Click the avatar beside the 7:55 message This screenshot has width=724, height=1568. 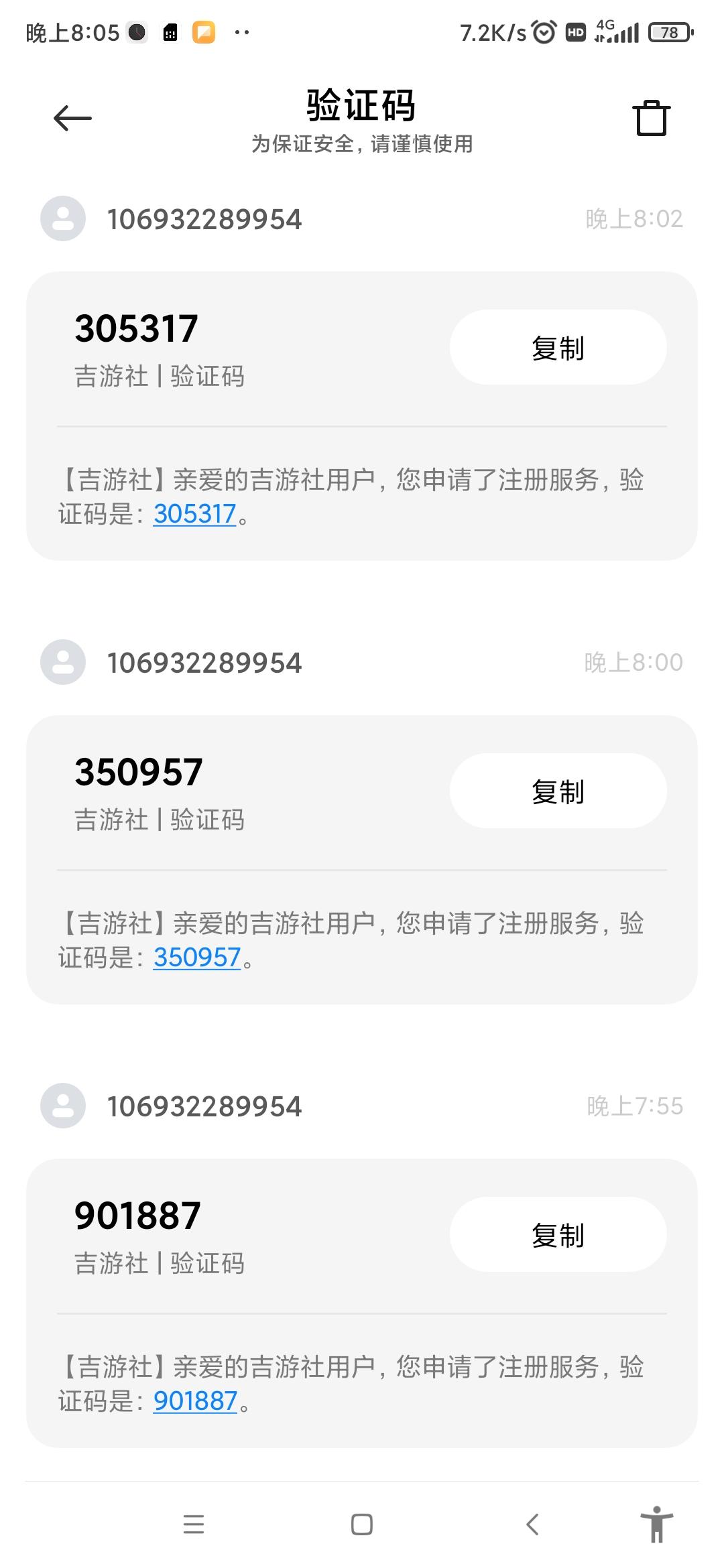click(x=62, y=1106)
